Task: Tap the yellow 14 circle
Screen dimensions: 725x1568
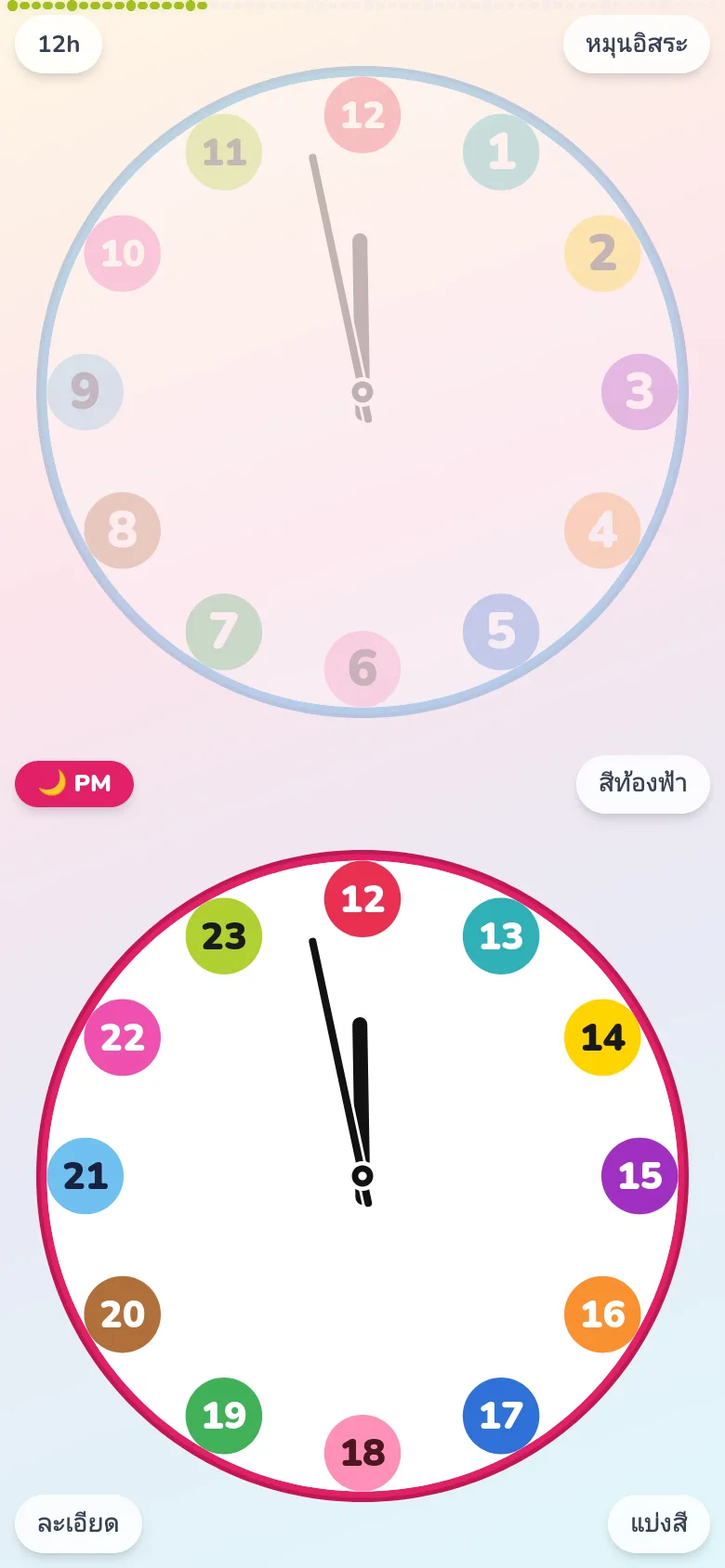Action: tap(602, 1038)
